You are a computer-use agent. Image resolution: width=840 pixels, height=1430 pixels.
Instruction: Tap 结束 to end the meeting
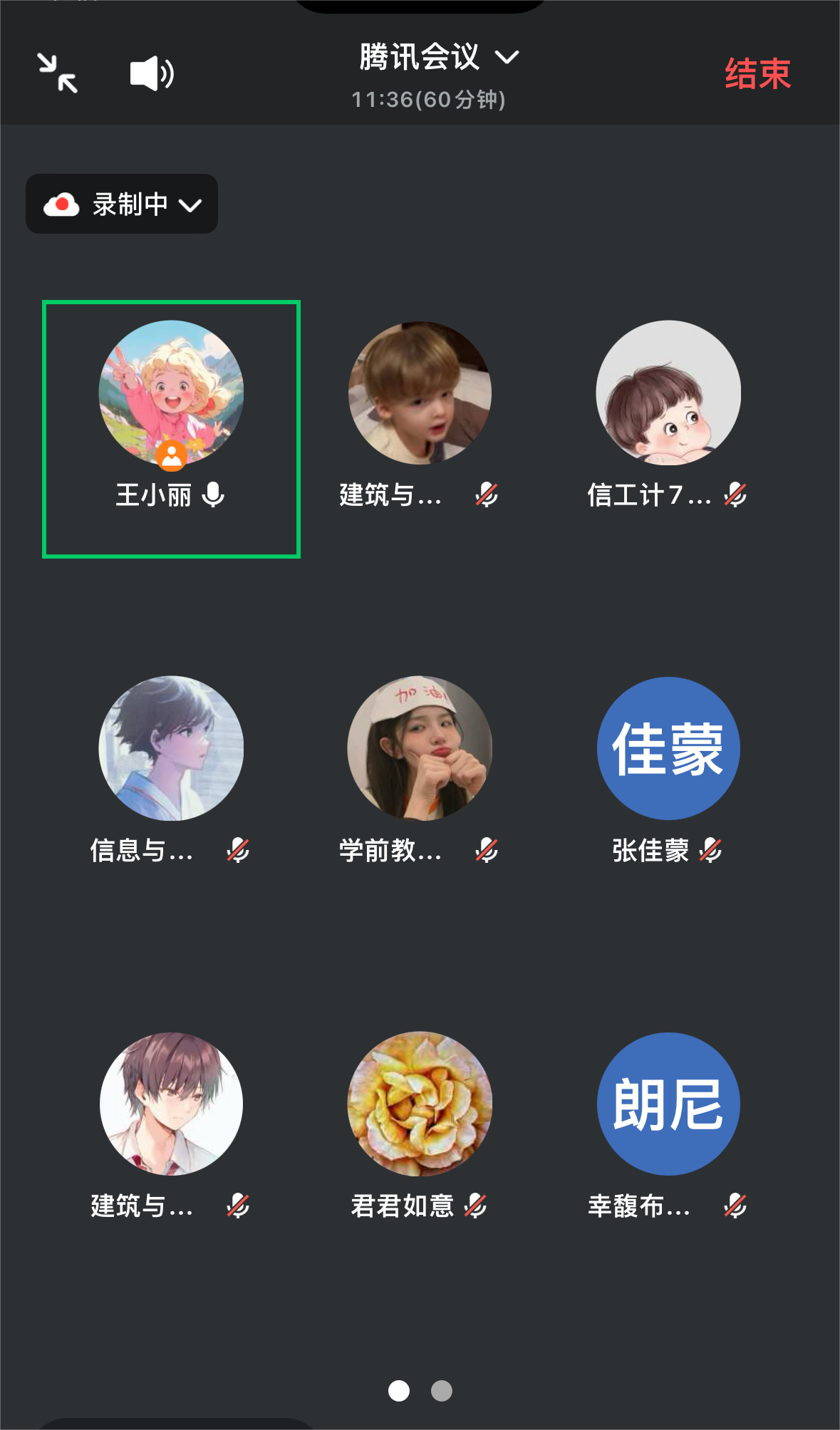click(757, 74)
